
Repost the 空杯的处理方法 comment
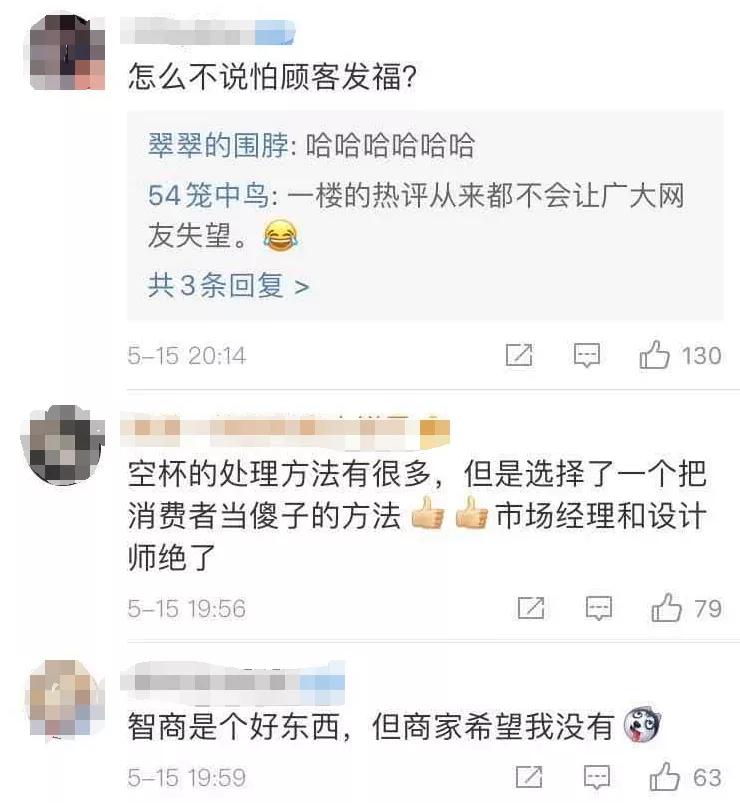tap(531, 608)
